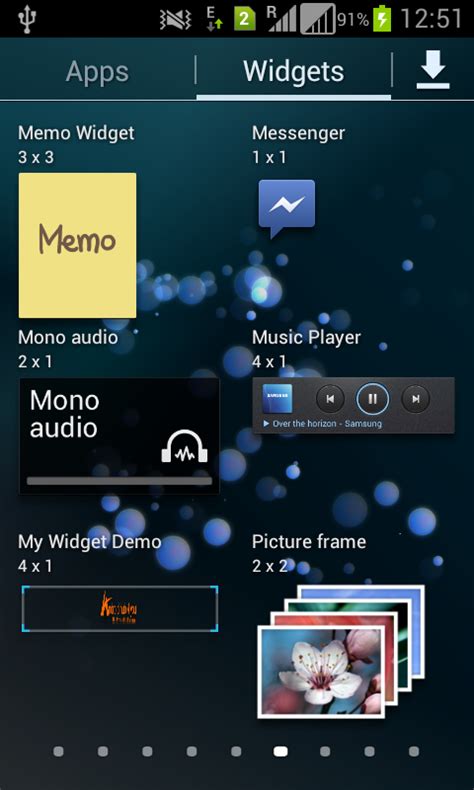Open the downloads arrow icon
The width and height of the screenshot is (474, 790).
pos(433,71)
